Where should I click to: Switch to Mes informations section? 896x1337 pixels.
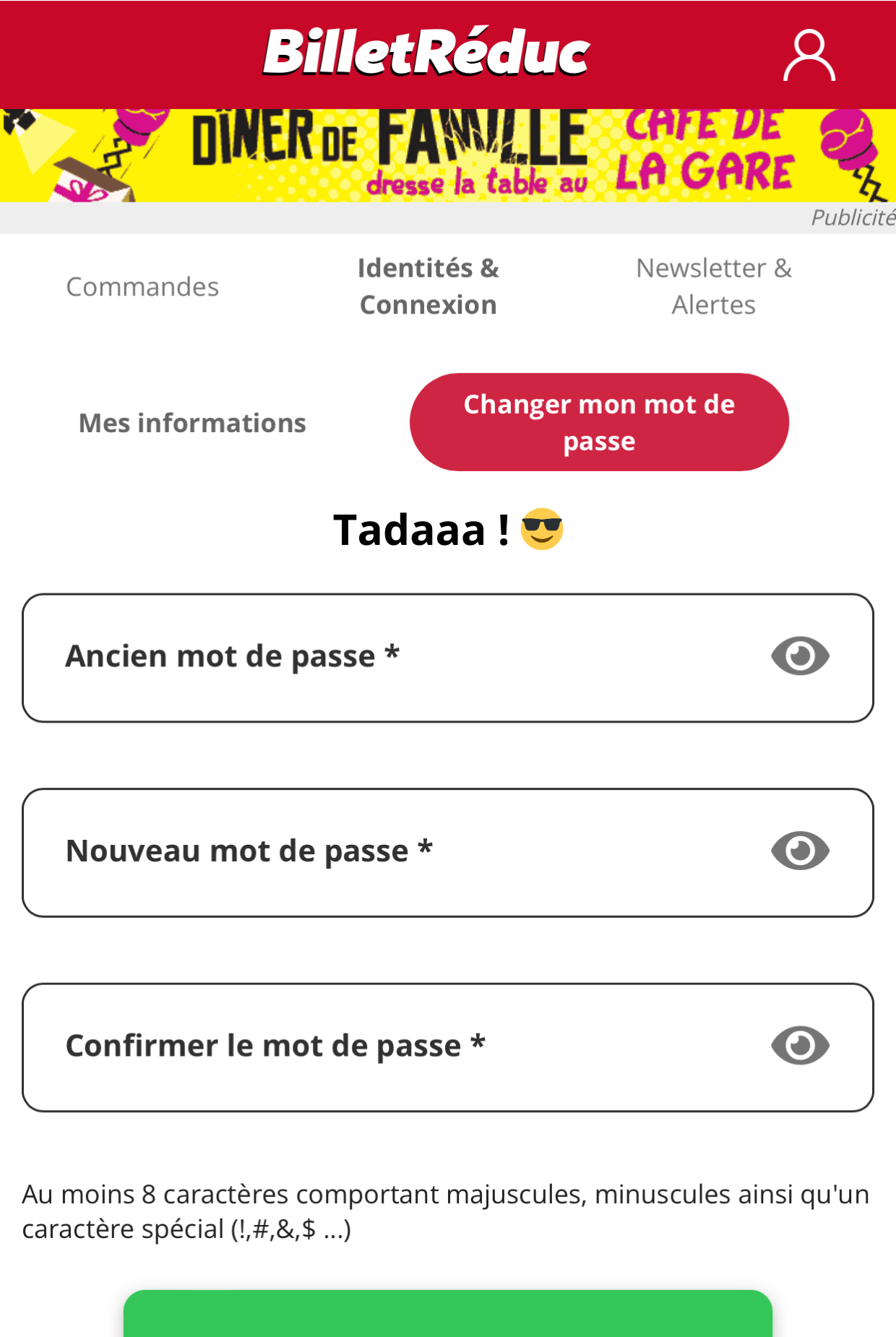(192, 423)
